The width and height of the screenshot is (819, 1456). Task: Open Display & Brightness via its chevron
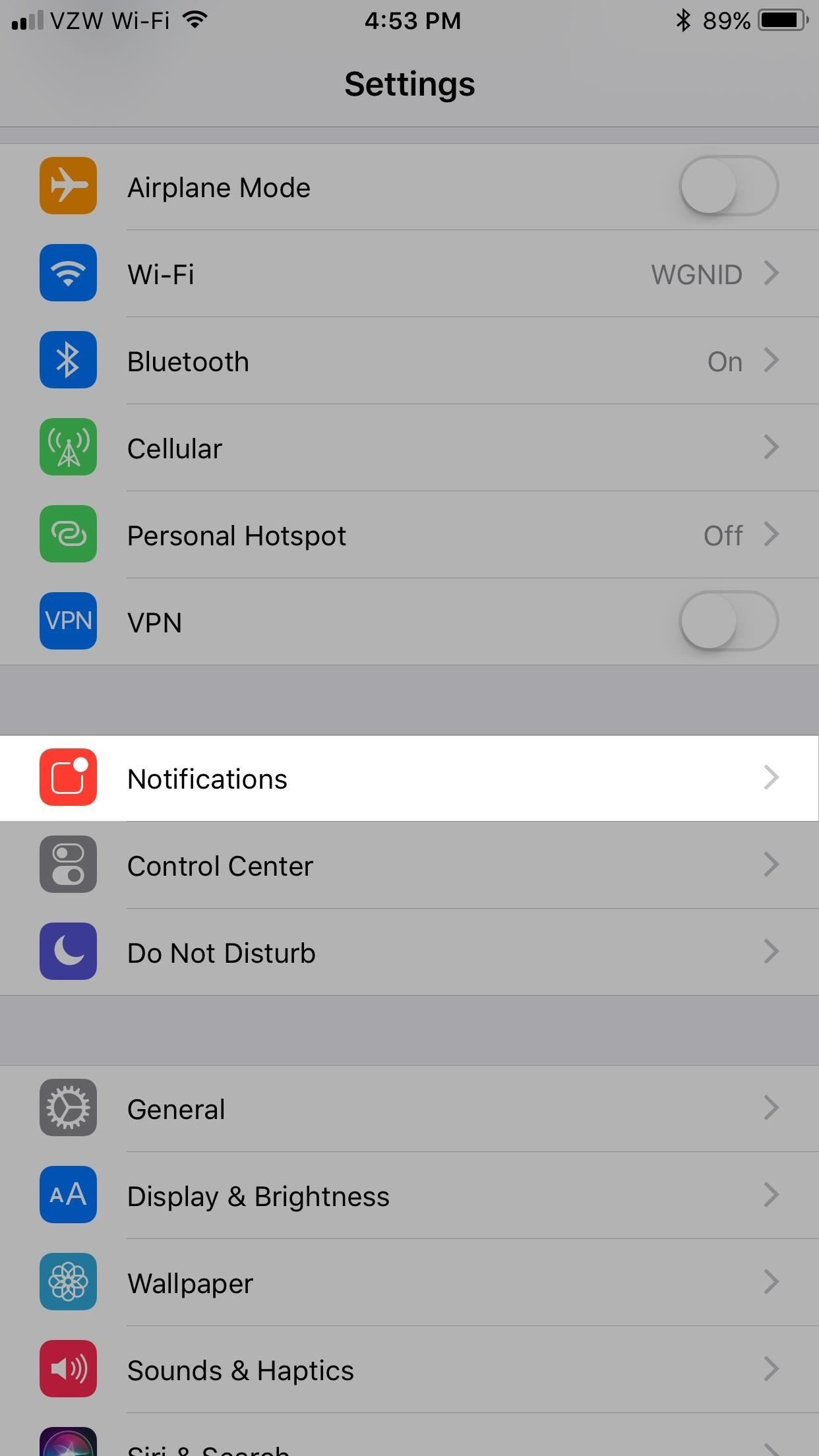click(772, 1195)
